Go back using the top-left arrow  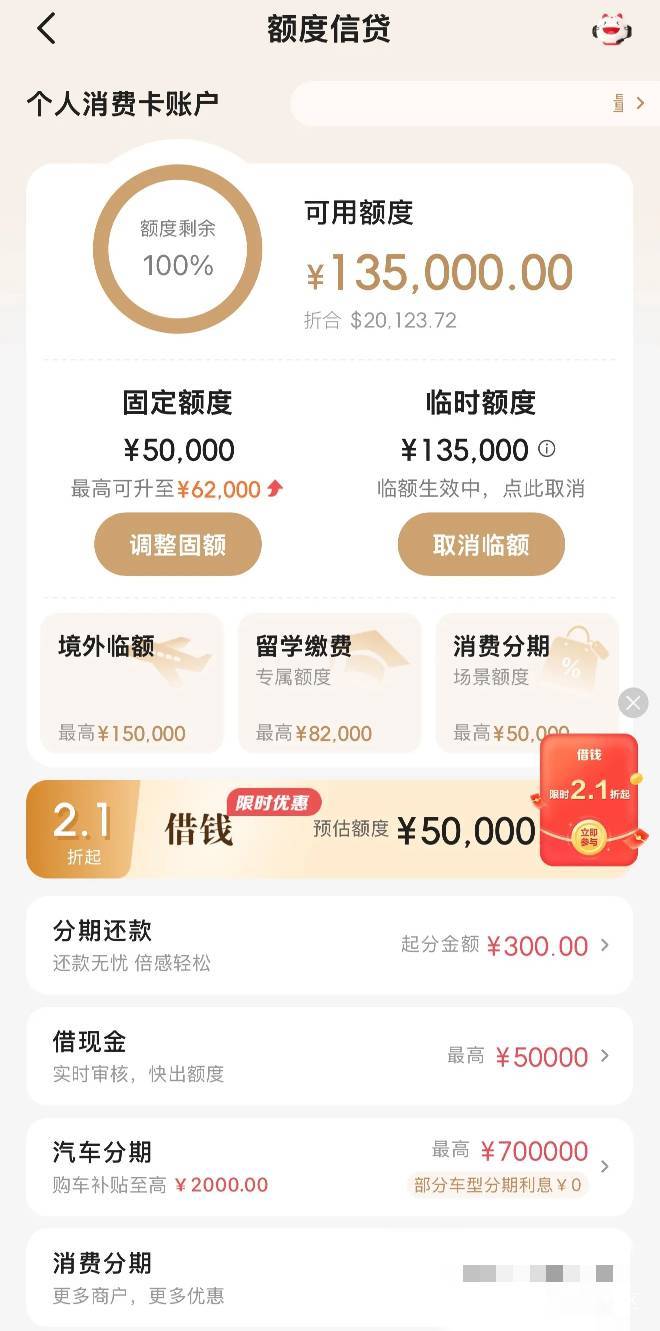[x=46, y=29]
